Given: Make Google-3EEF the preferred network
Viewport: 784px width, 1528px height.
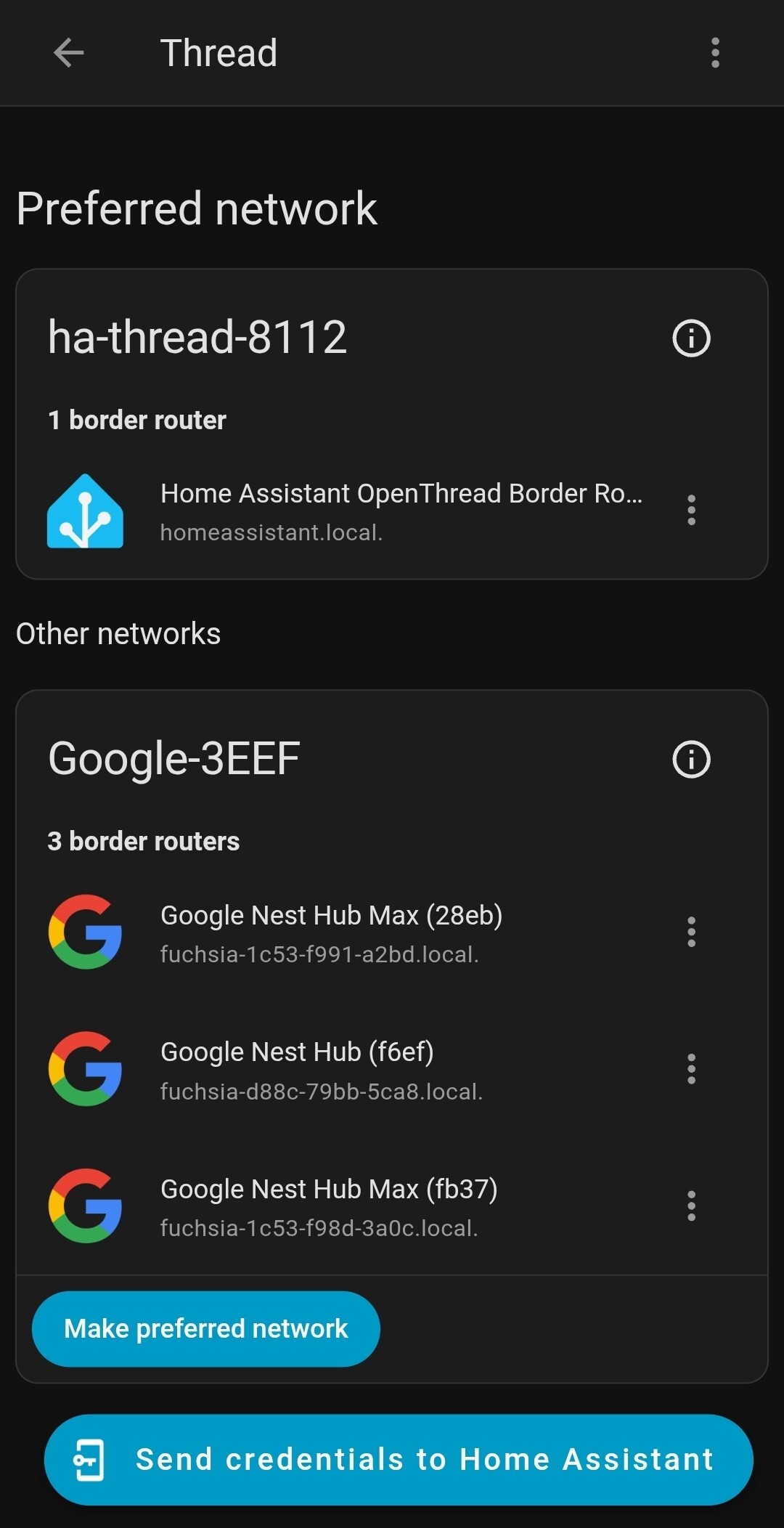Looking at the screenshot, I should (x=206, y=1328).
